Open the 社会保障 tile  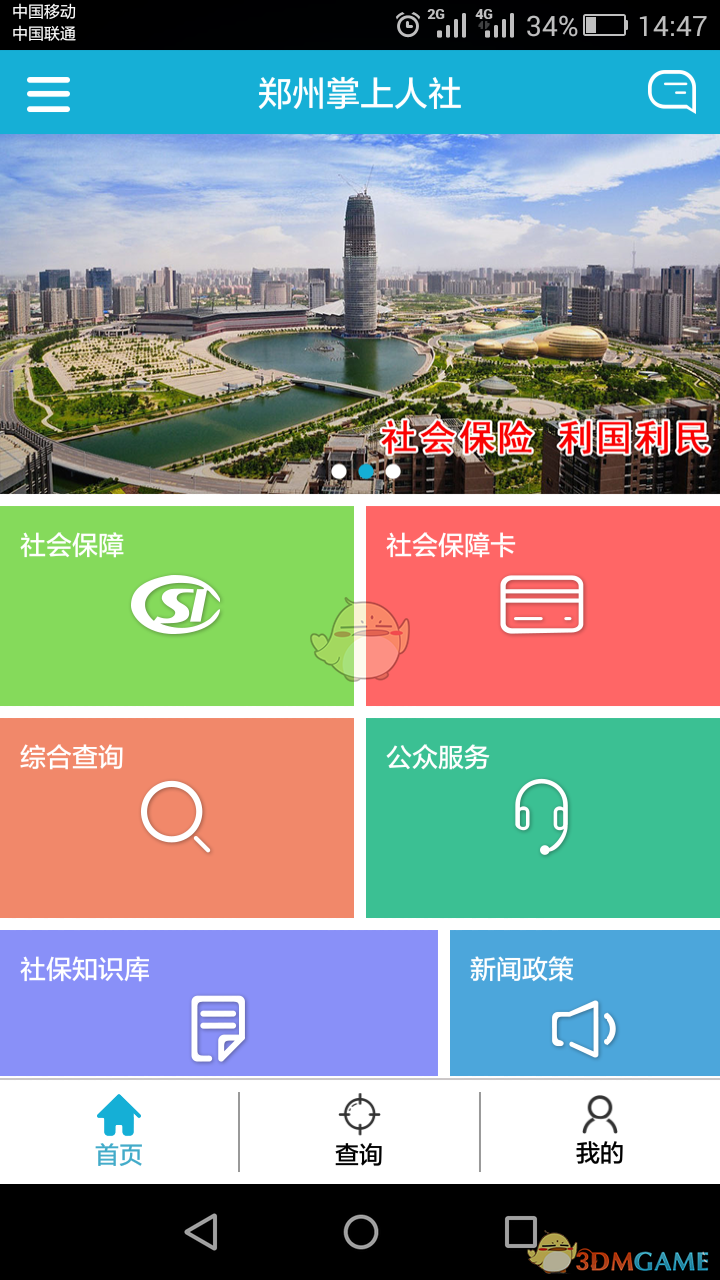click(x=176, y=606)
